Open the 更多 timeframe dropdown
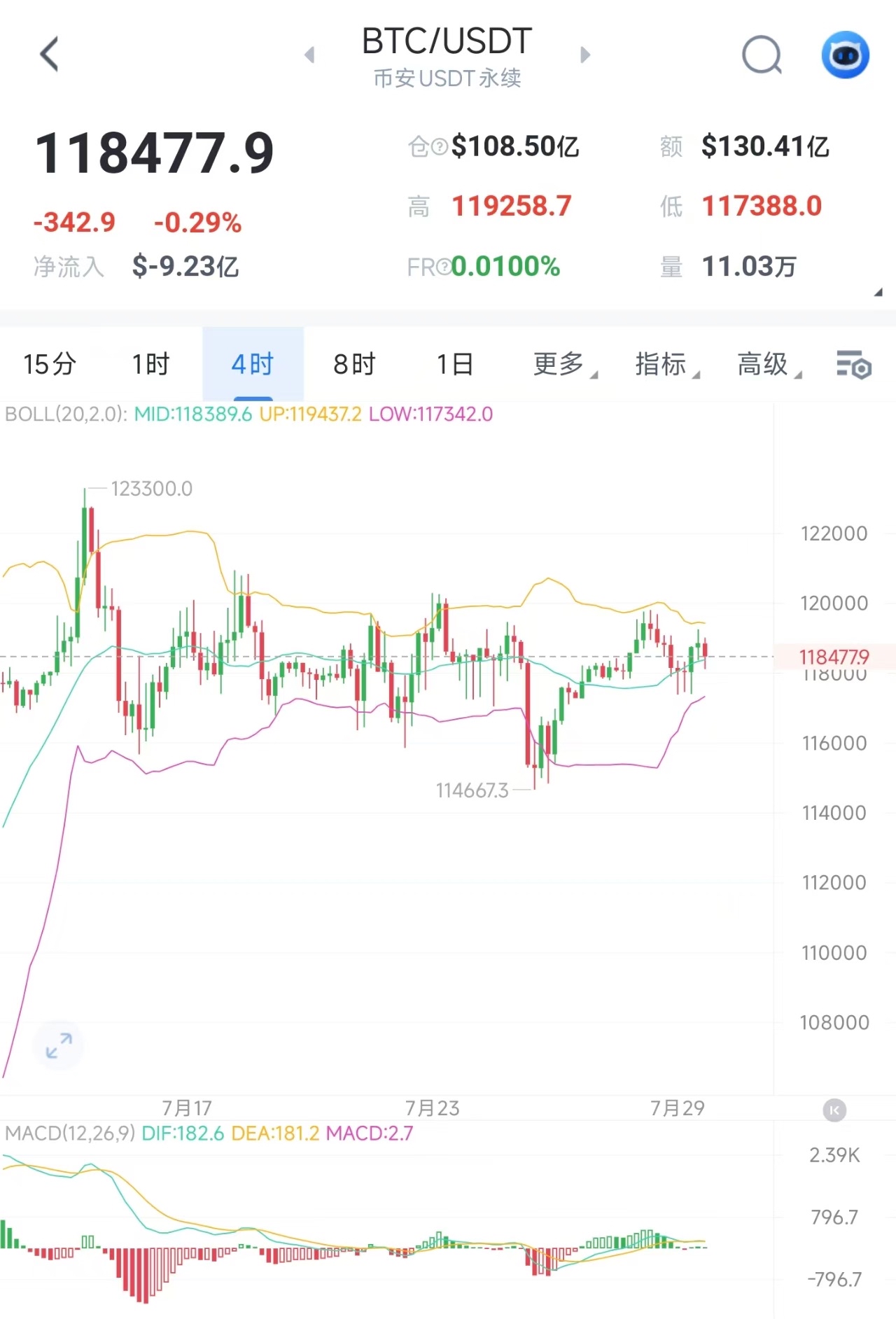896x1319 pixels. pos(564,364)
